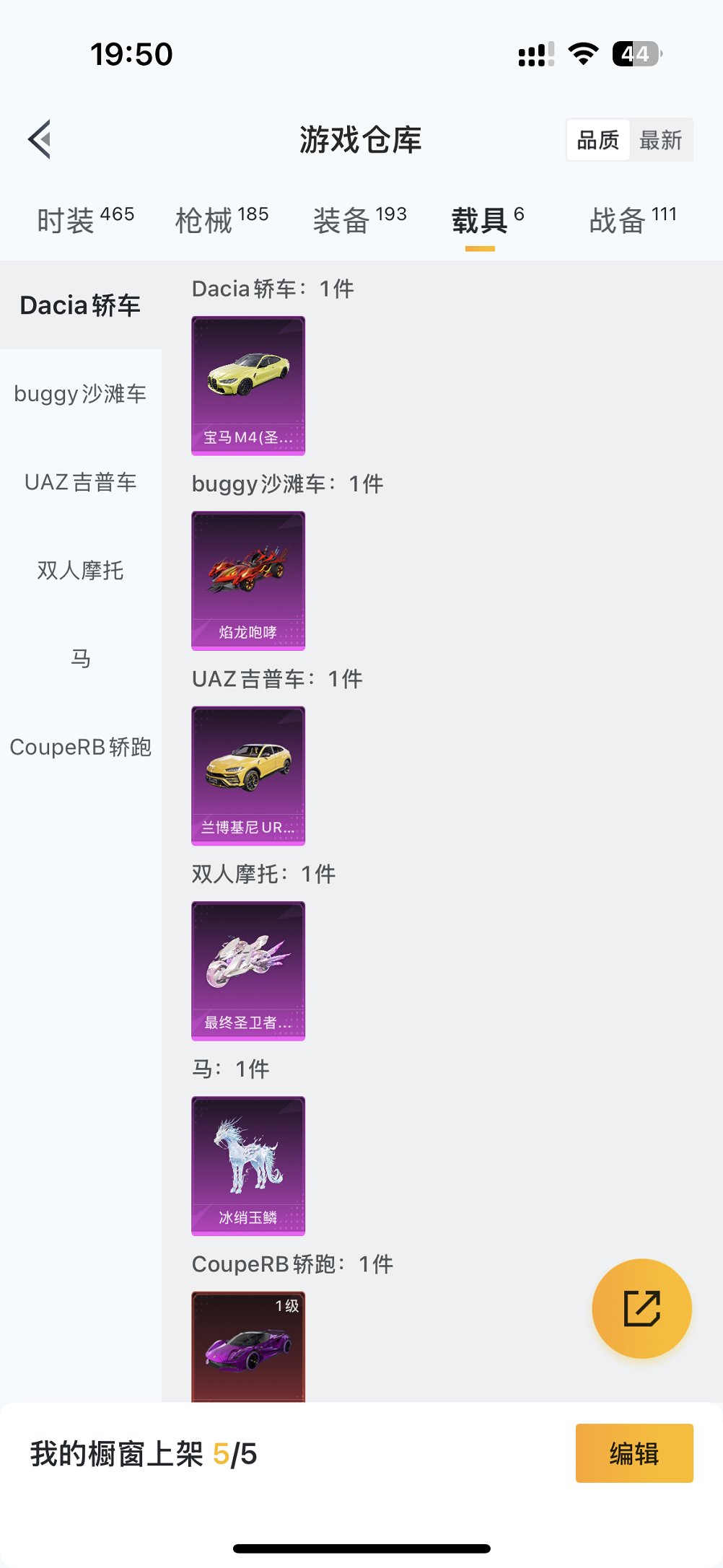This screenshot has height=1568, width=723.
Task: Open the 最终圣卫者 motorcycle item
Action: pos(248,971)
